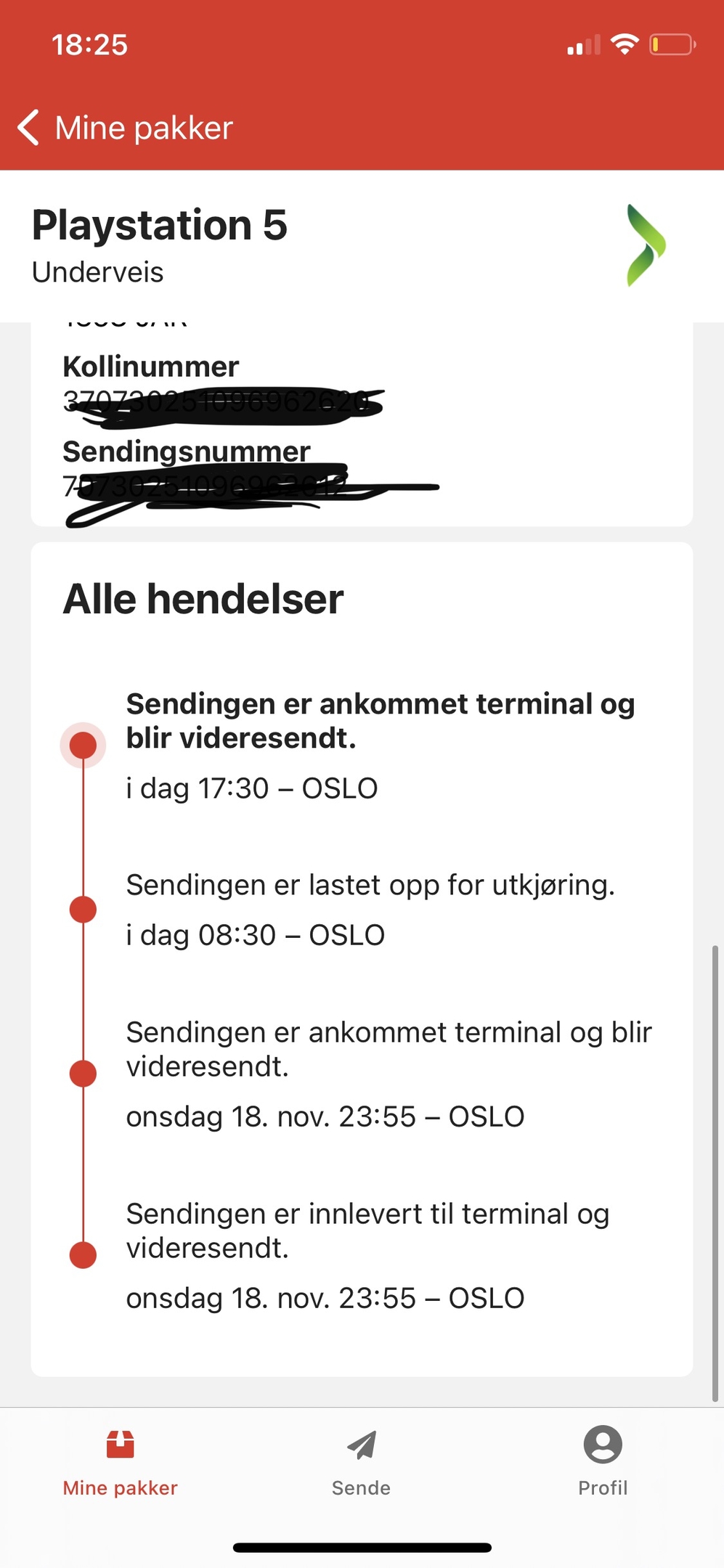Go back to Mine pakker list
The image size is (724, 1568).
(125, 128)
